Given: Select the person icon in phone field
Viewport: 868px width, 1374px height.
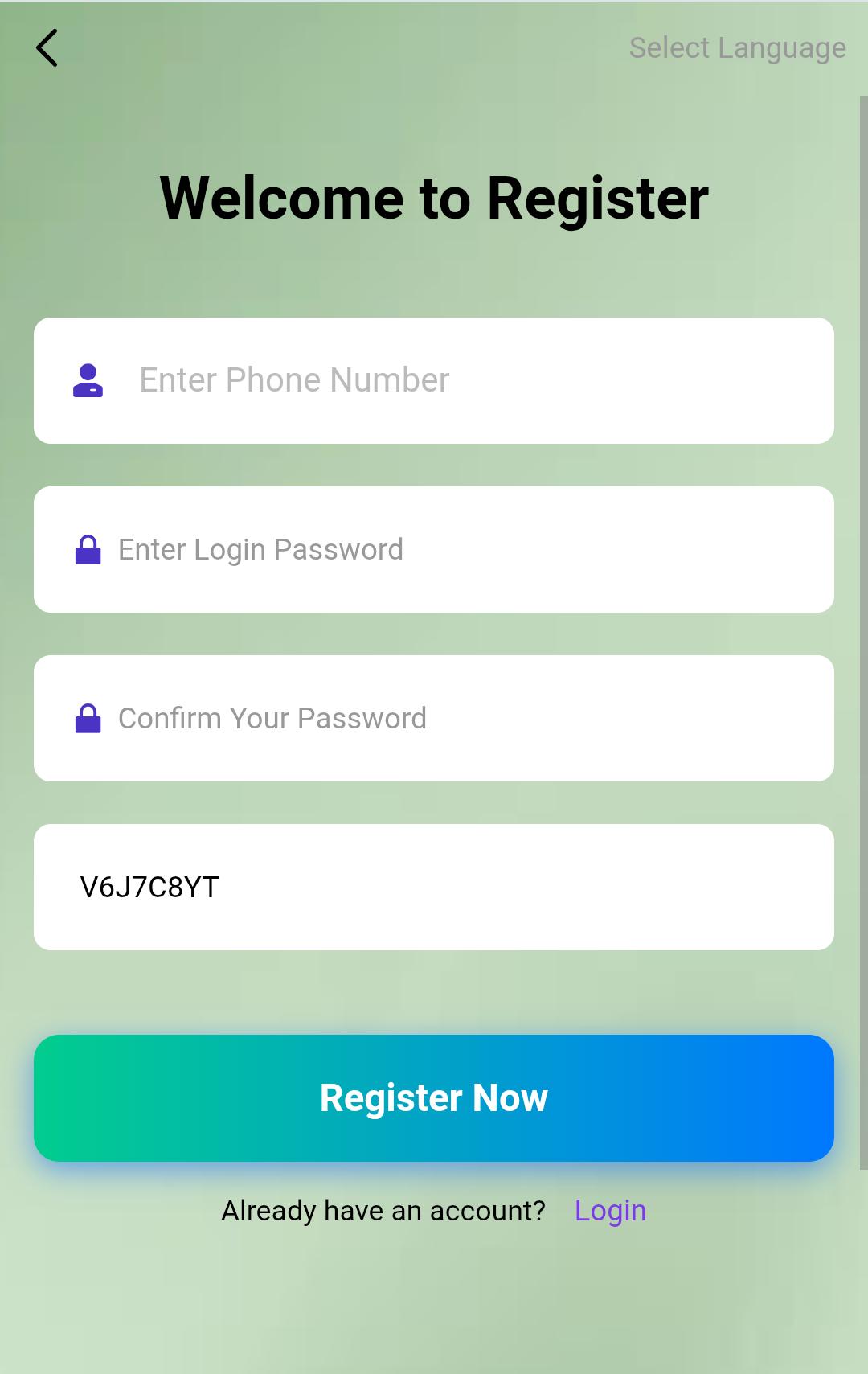Looking at the screenshot, I should click(x=88, y=379).
